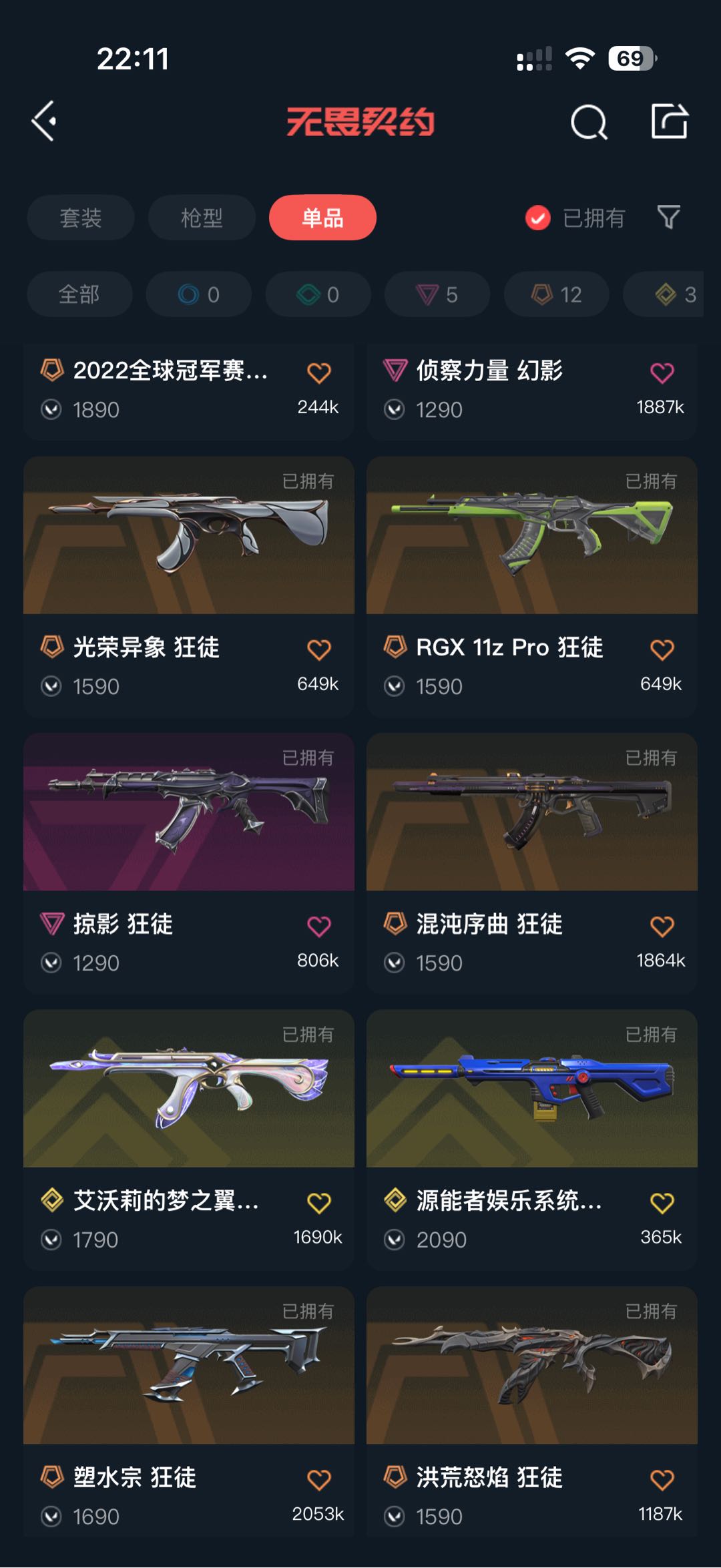Filter by the chip showing 5

(x=437, y=294)
